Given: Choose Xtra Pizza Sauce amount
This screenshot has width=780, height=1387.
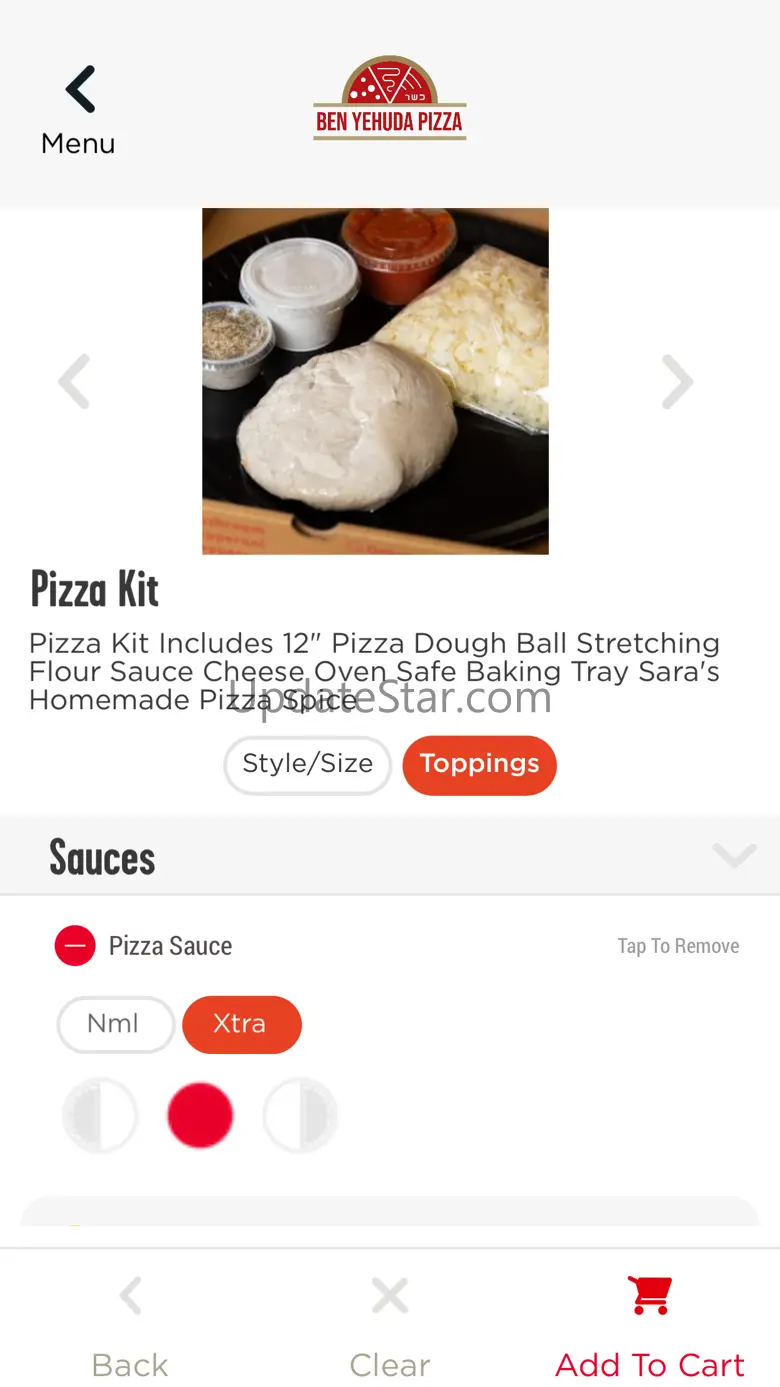Looking at the screenshot, I should click(241, 1024).
